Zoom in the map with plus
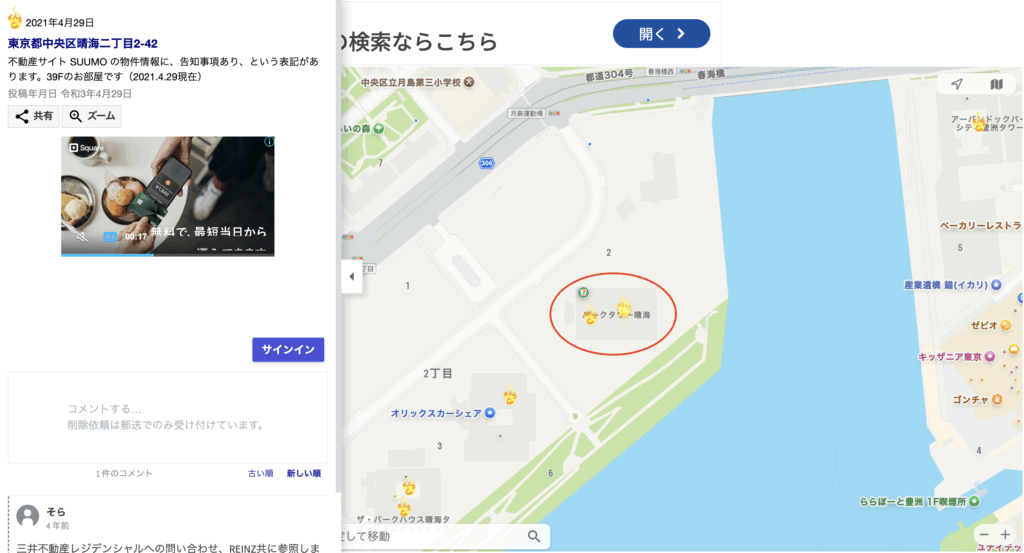1024x553 pixels. tap(1005, 535)
